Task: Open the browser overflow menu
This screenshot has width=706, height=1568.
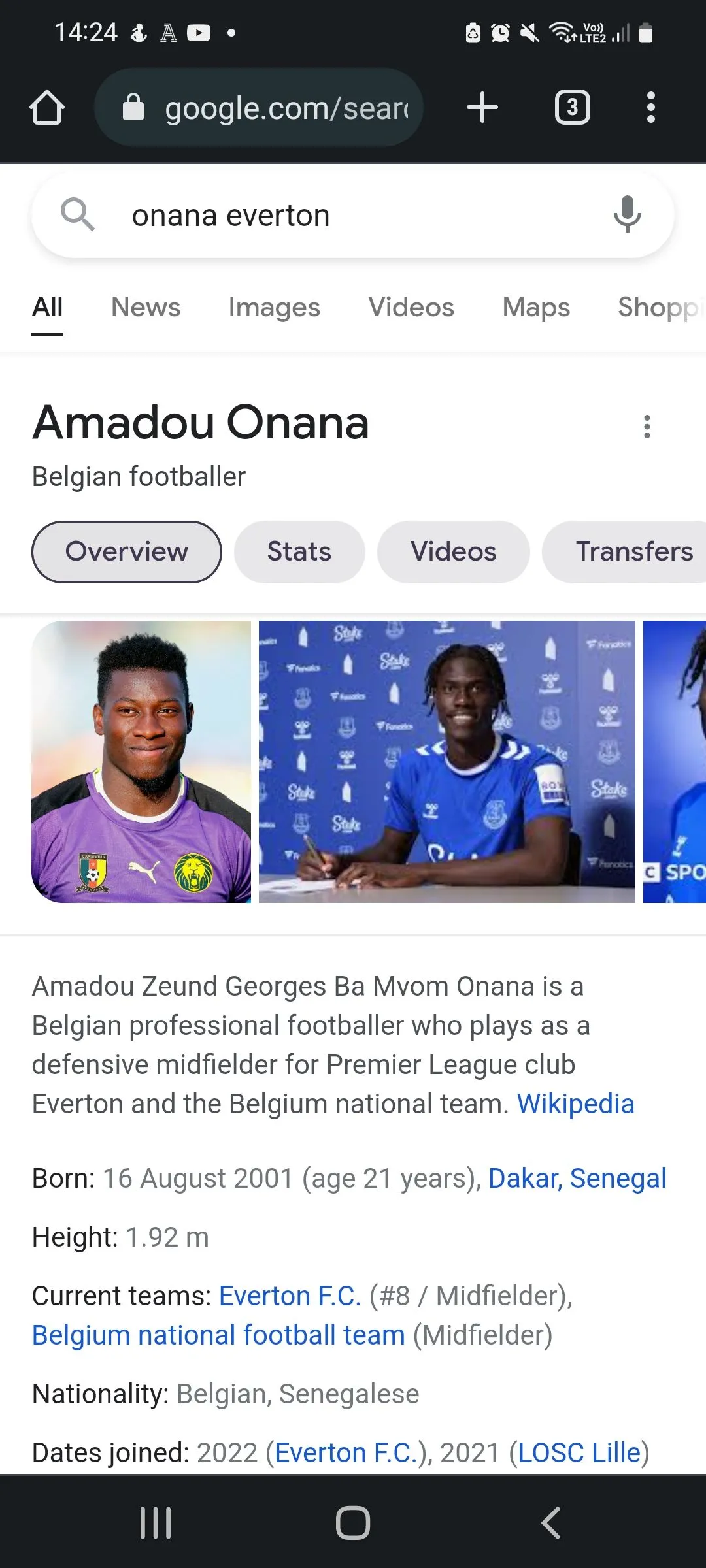Action: 650,107
